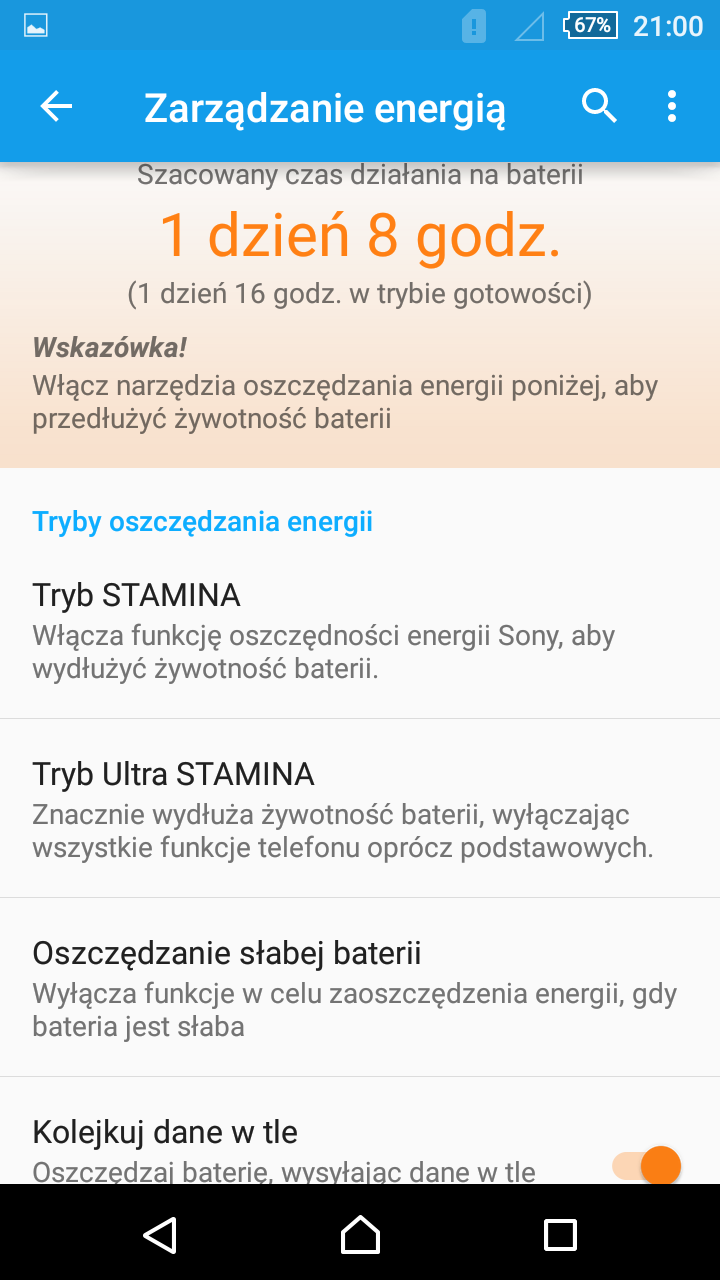This screenshot has width=720, height=1280.
Task: Open Tryb Ultra STAMINA settings
Action: pyautogui.click(x=360, y=808)
